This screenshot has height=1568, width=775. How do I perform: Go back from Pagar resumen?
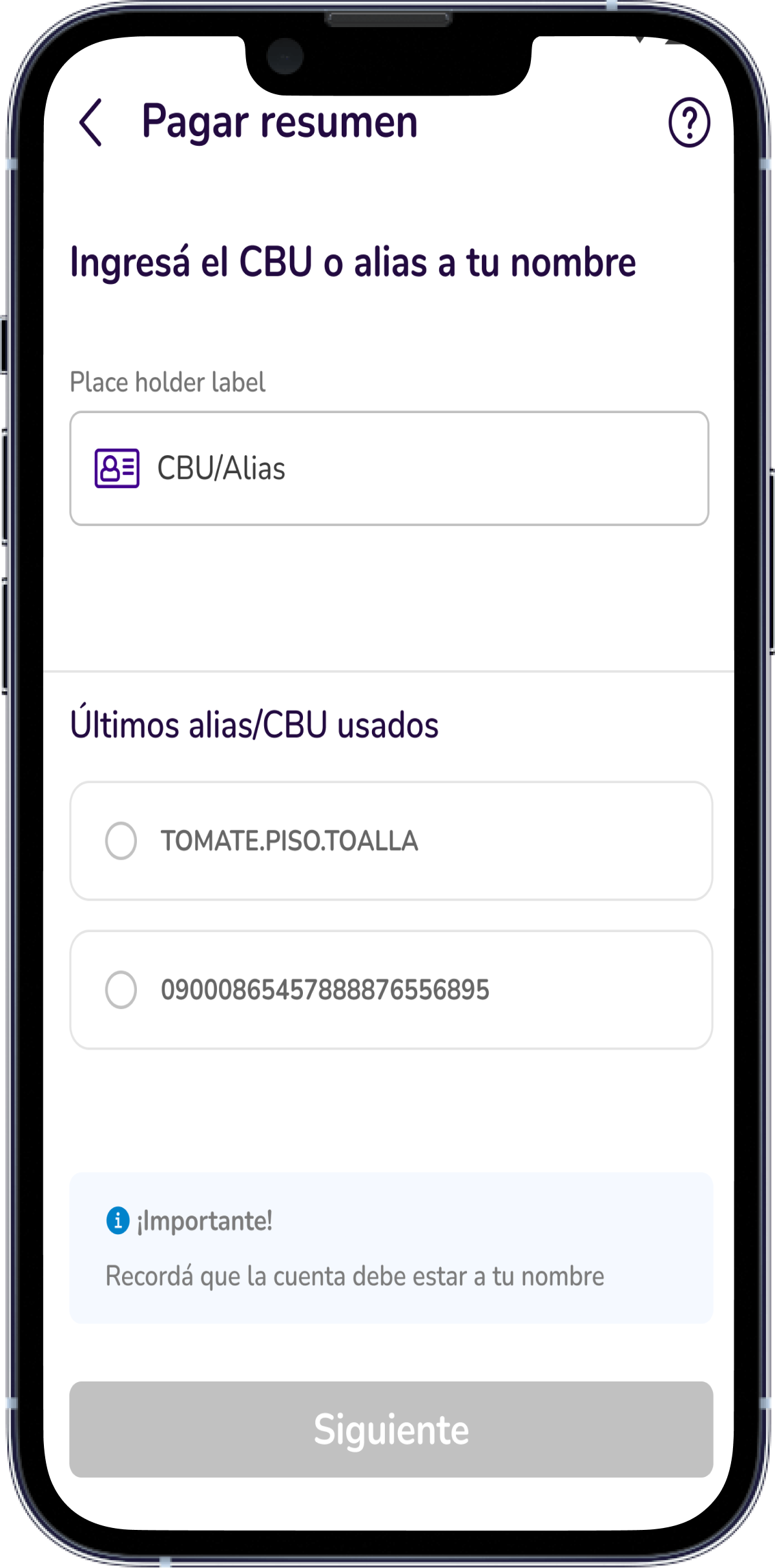click(x=91, y=122)
